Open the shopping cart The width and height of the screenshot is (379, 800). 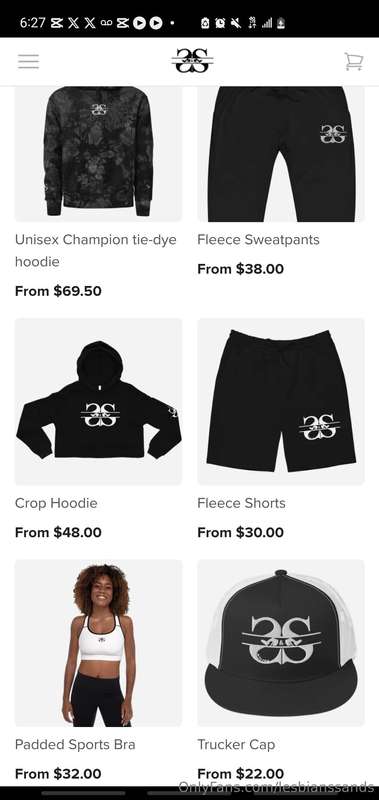(x=353, y=61)
